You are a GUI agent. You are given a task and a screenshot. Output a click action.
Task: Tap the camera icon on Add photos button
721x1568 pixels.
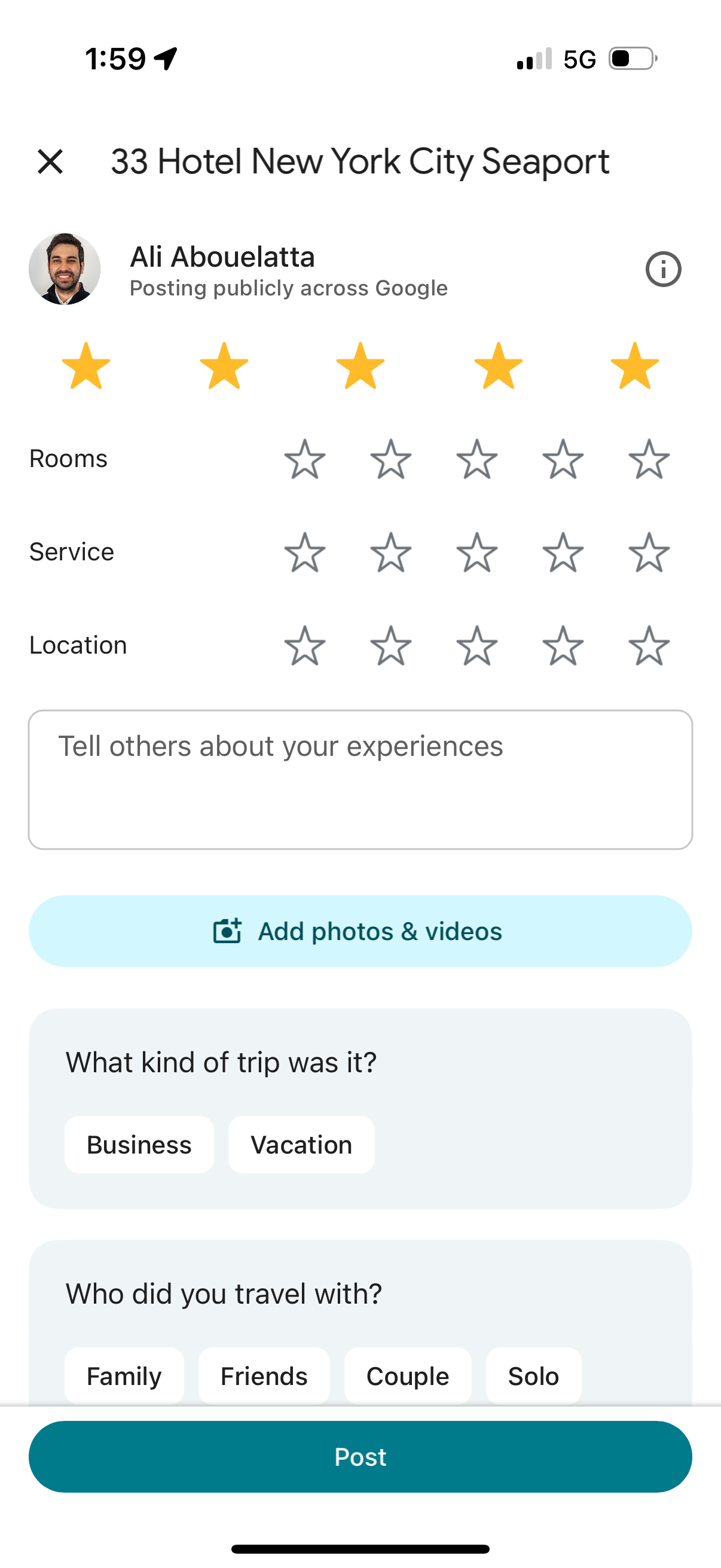(227, 931)
